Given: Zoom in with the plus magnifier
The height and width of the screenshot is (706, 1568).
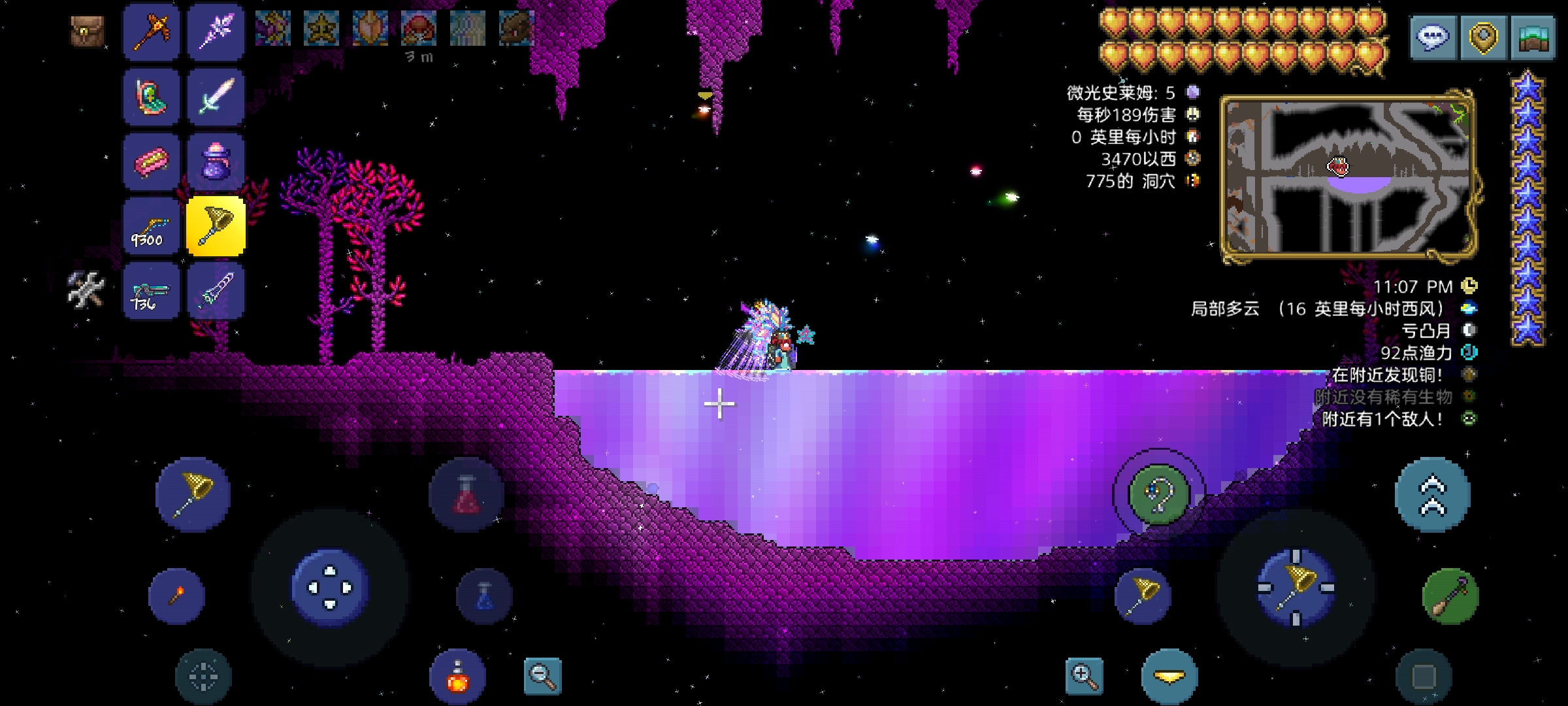Looking at the screenshot, I should pyautogui.click(x=1084, y=677).
